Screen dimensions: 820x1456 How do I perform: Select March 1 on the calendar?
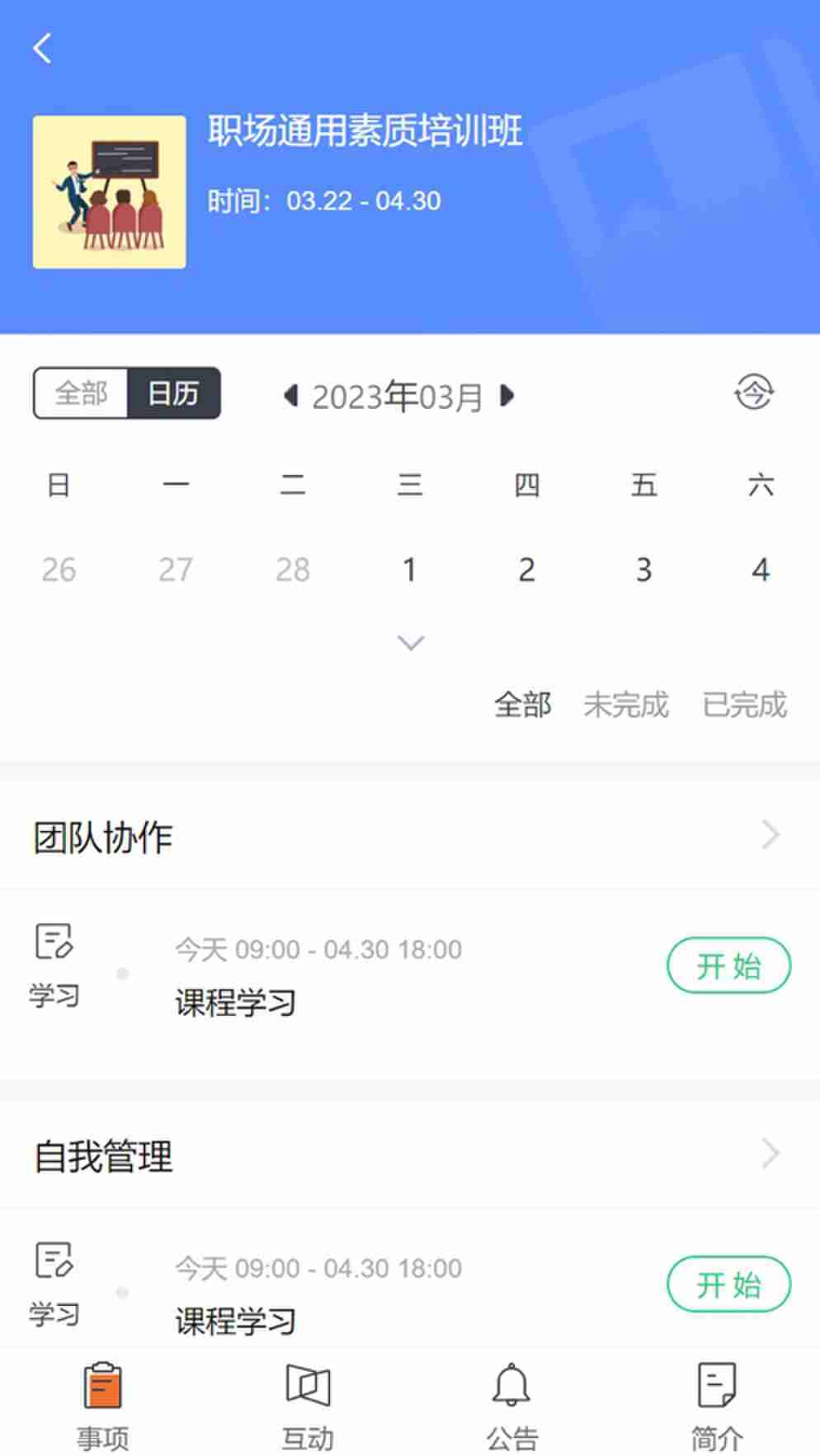coord(409,570)
